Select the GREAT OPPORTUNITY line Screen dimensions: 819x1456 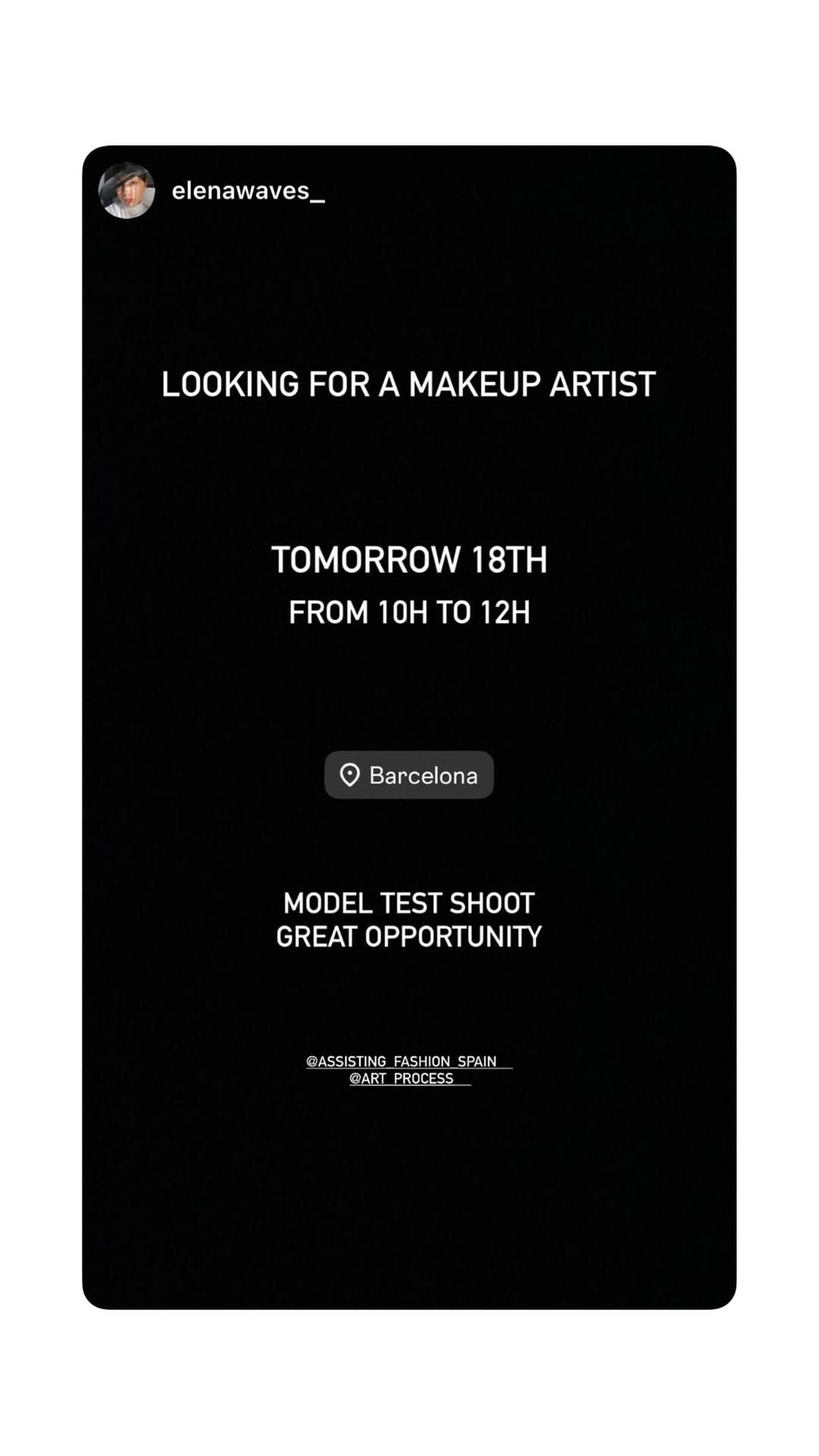click(x=409, y=937)
